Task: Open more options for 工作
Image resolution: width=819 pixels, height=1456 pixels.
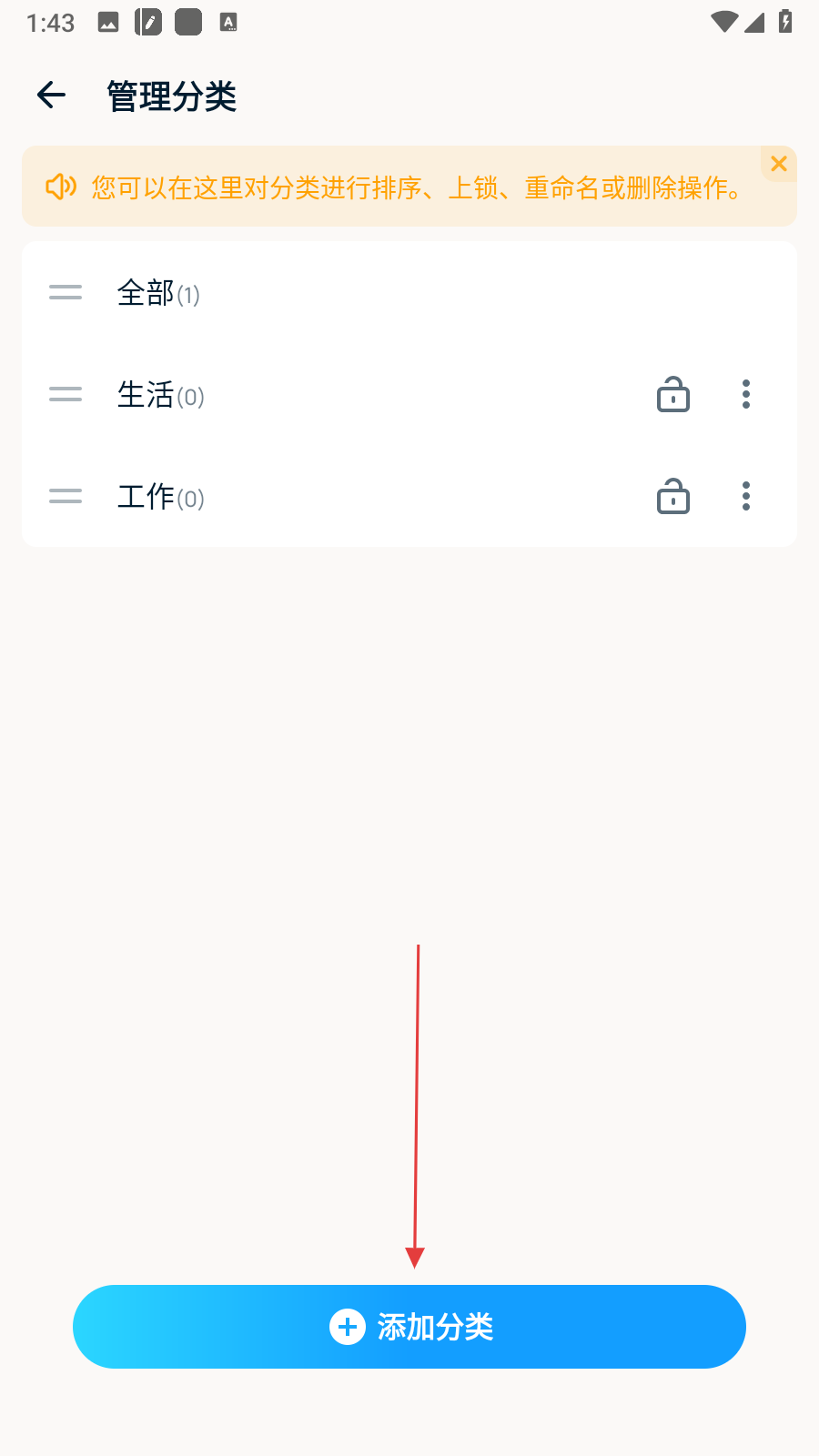Action: [x=746, y=496]
